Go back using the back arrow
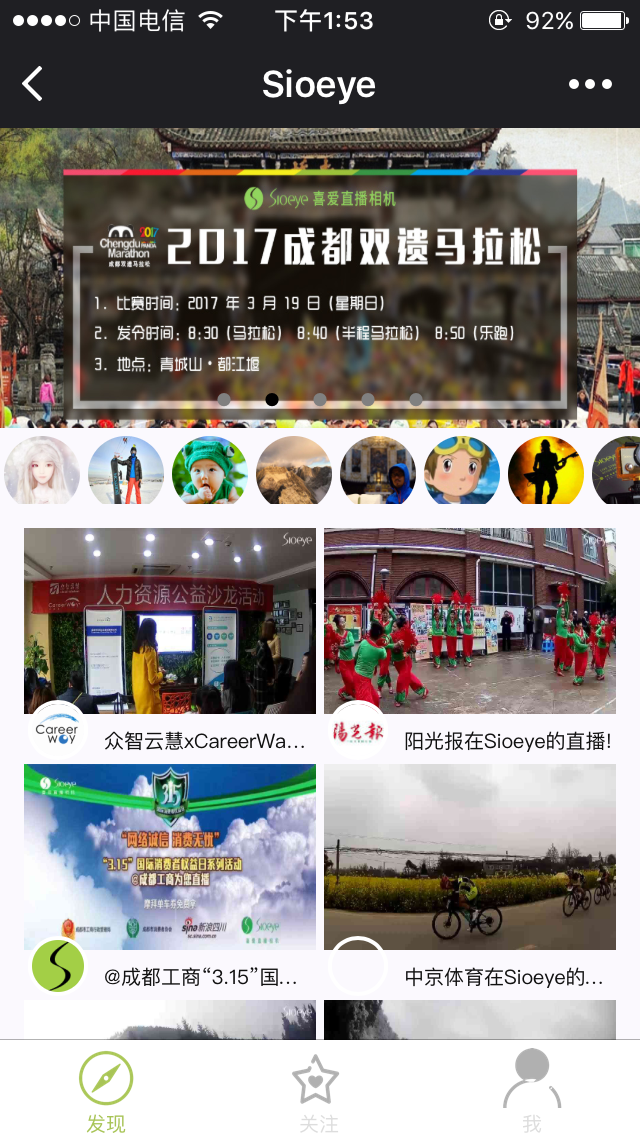This screenshot has width=640, height=1136. coord(33,84)
